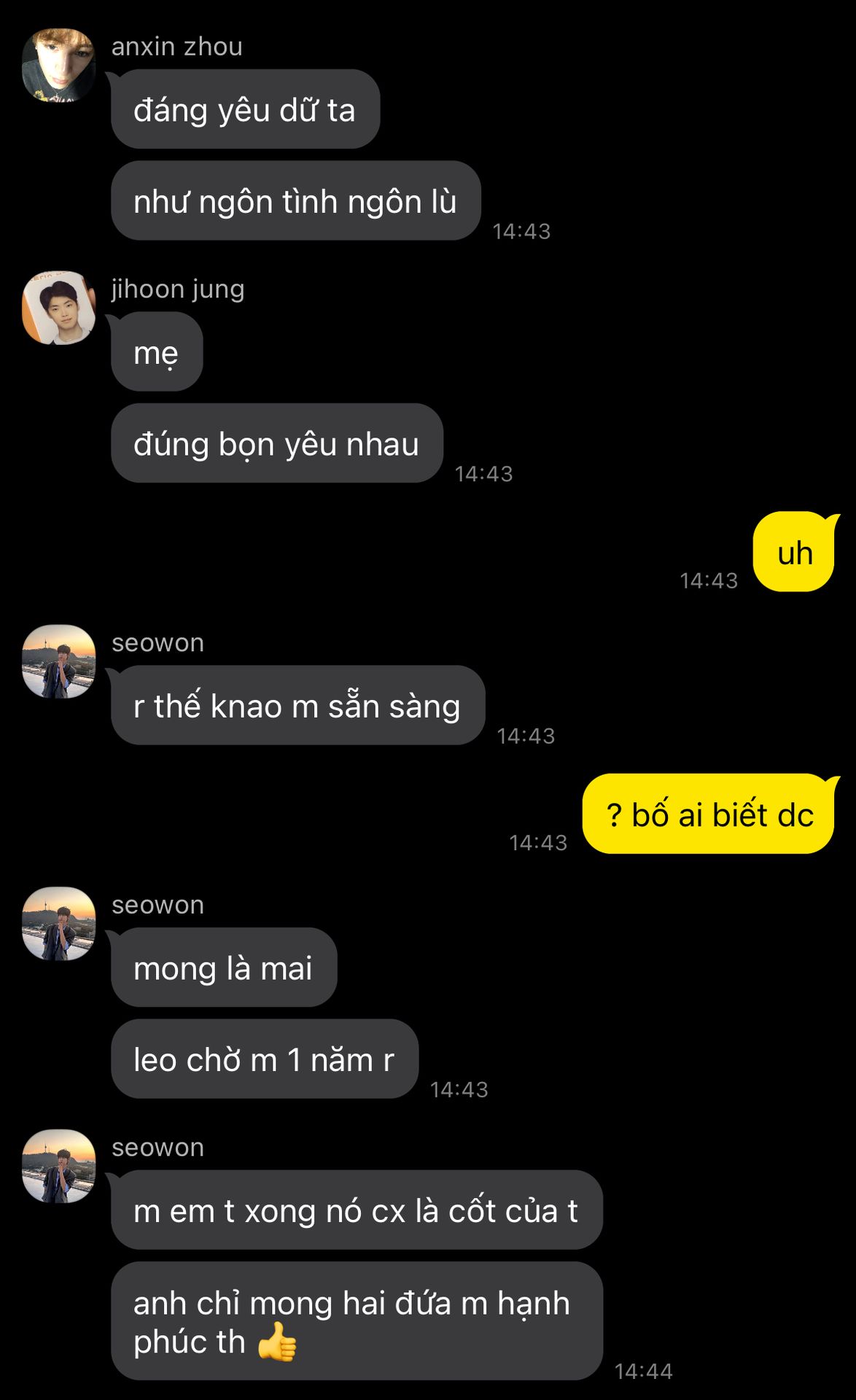856x1400 pixels.
Task: Tap seowon's avatar beside "r thế knao m sẵn sàng"
Action: 58,661
